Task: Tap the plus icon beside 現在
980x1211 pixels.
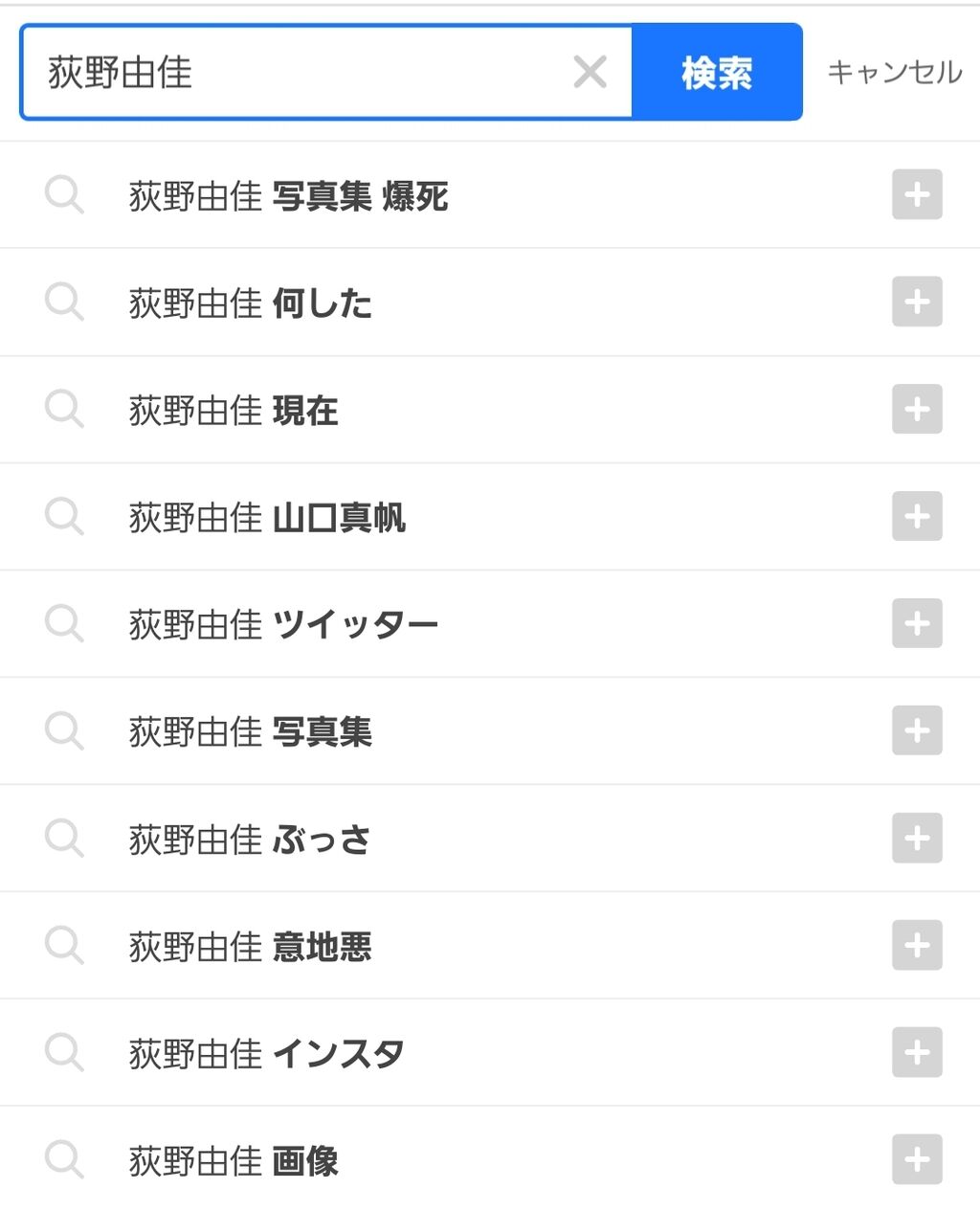Action: pos(917,410)
